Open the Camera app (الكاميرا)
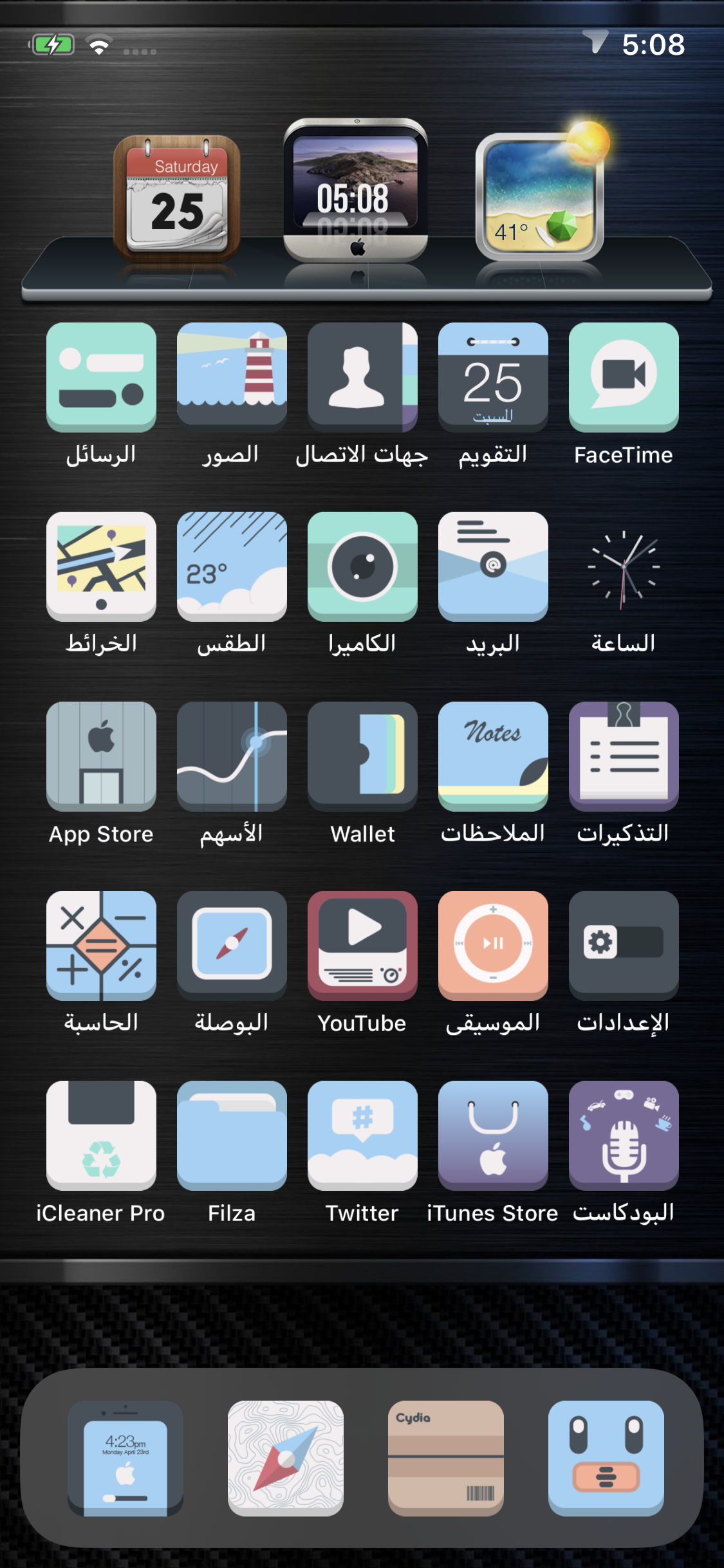724x1568 pixels. click(x=362, y=566)
